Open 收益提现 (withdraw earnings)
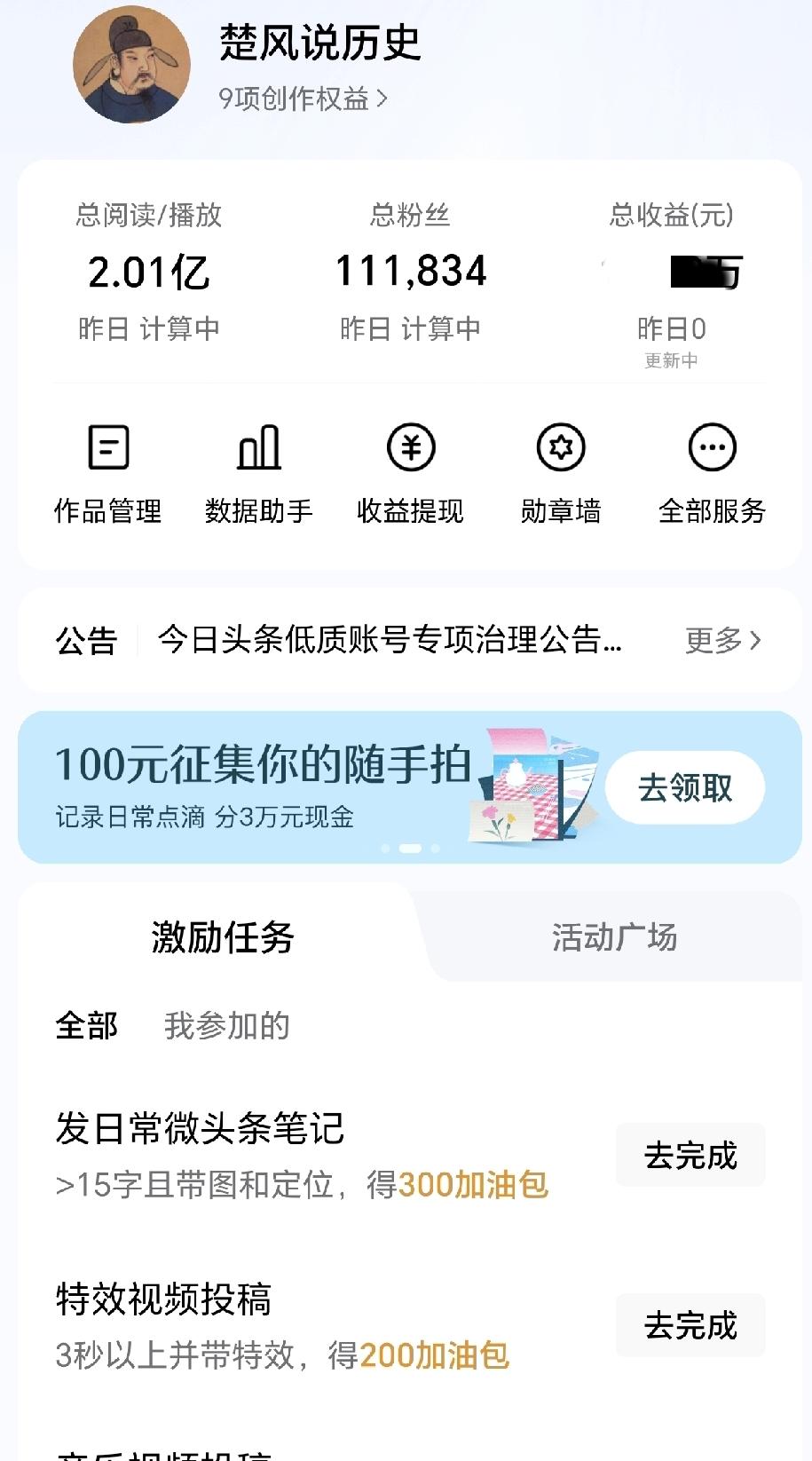 click(x=410, y=470)
